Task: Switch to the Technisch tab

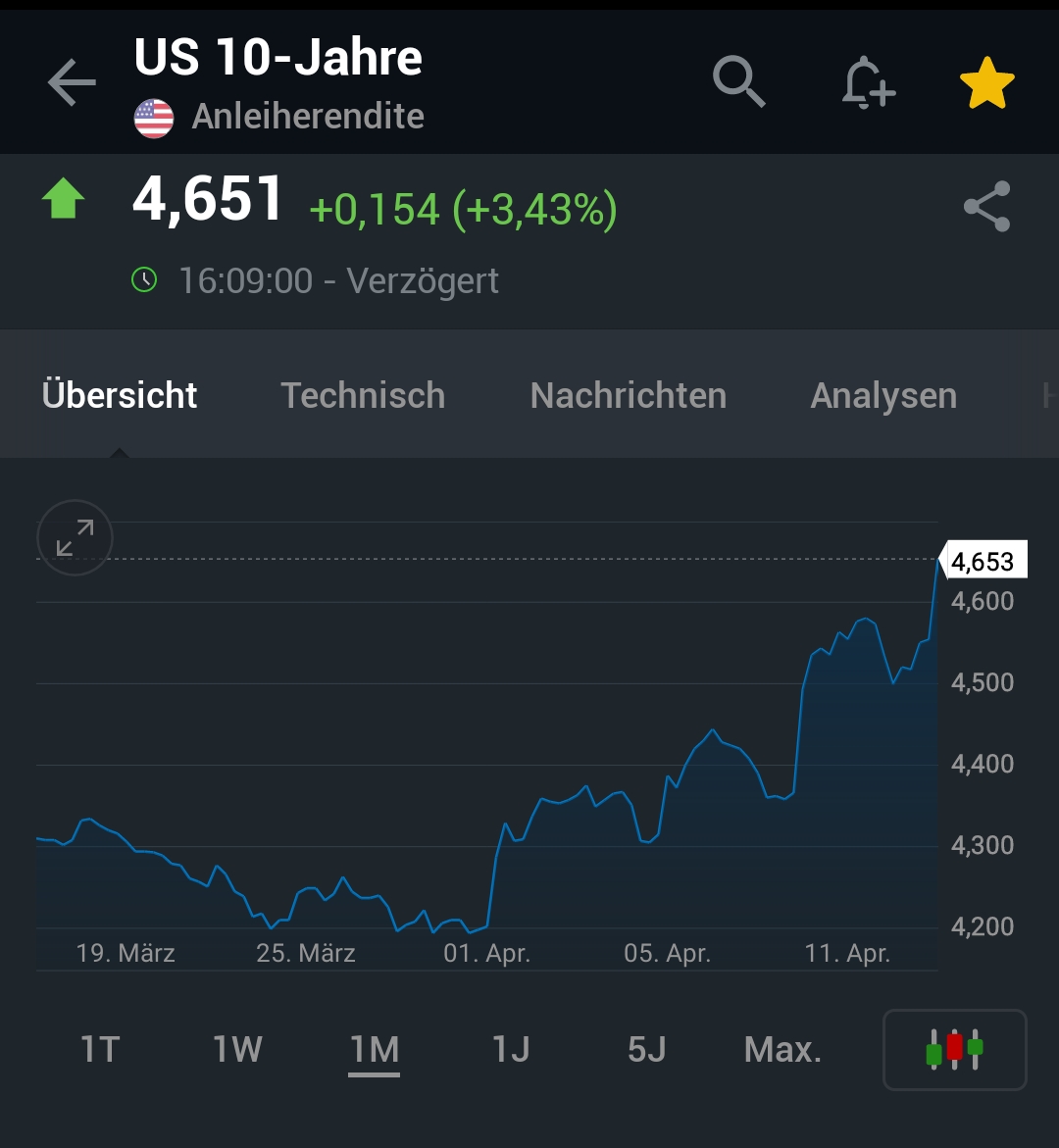Action: click(363, 394)
